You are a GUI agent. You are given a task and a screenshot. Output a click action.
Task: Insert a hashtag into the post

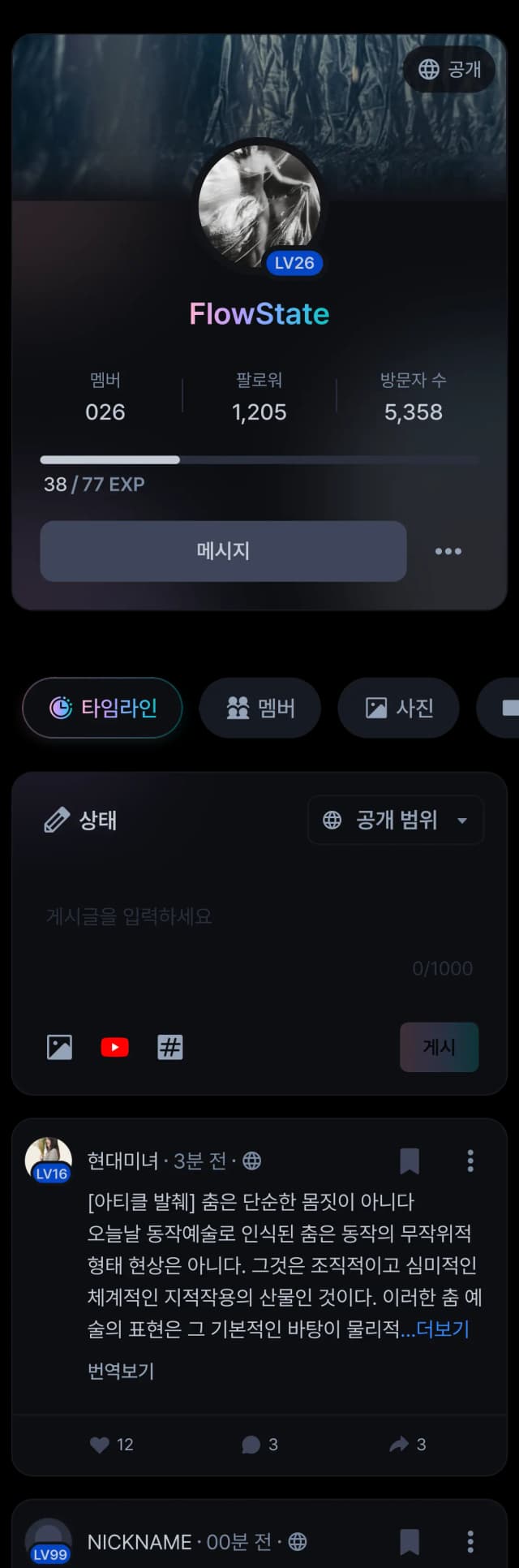169,1047
